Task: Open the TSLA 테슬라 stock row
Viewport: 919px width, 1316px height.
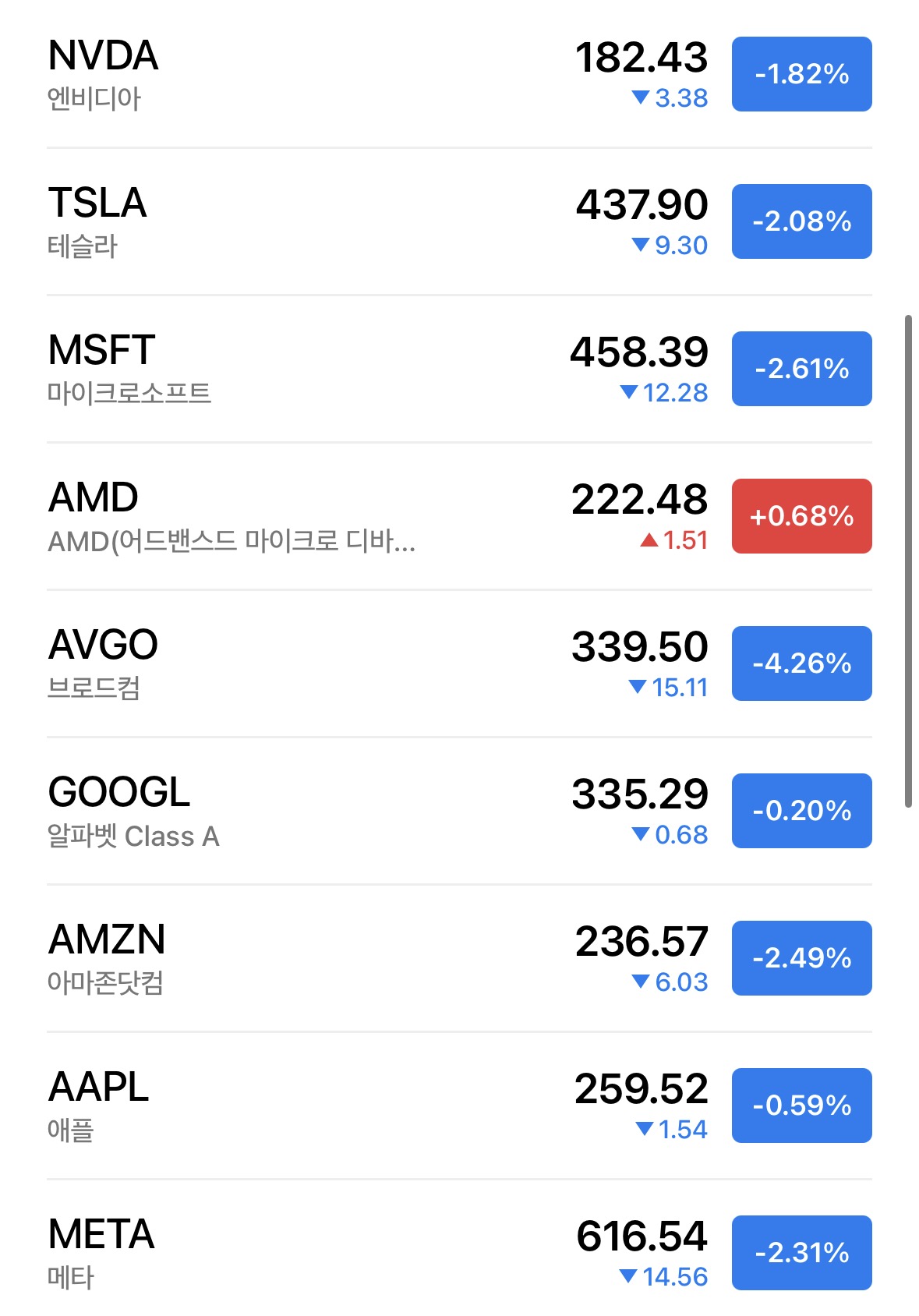Action: [x=312, y=222]
